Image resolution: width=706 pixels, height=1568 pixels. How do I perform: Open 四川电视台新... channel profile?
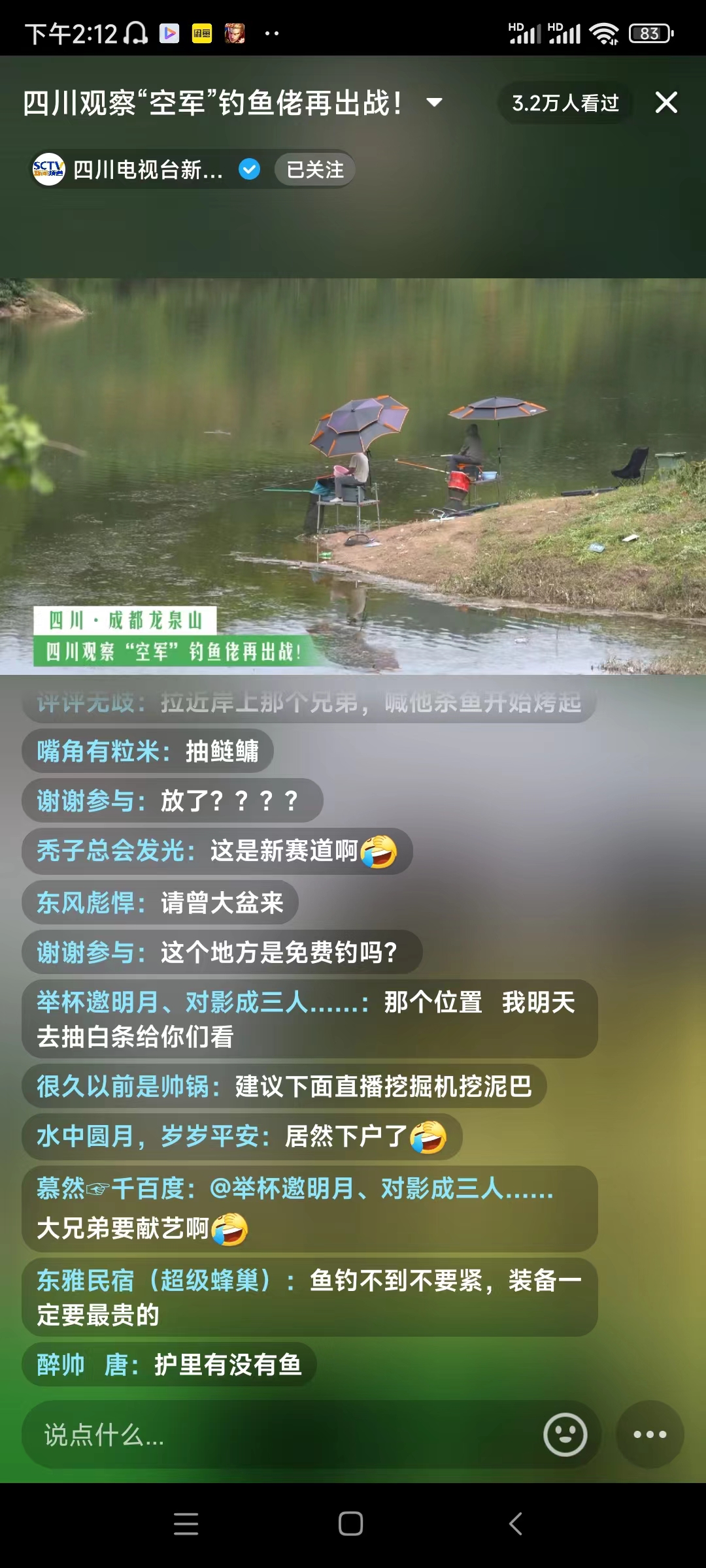pyautogui.click(x=147, y=170)
